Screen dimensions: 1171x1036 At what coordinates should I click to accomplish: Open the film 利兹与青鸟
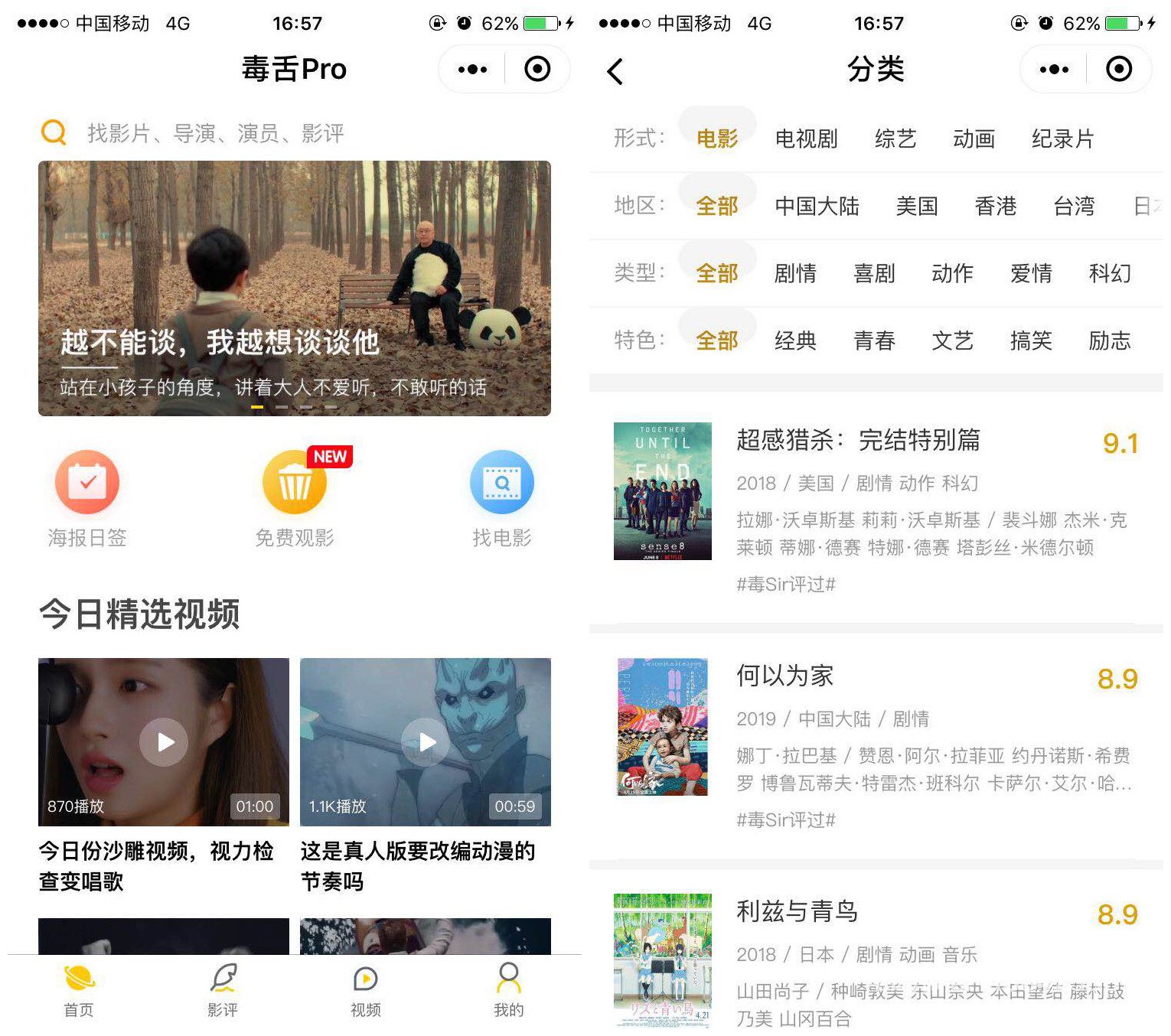[796, 911]
